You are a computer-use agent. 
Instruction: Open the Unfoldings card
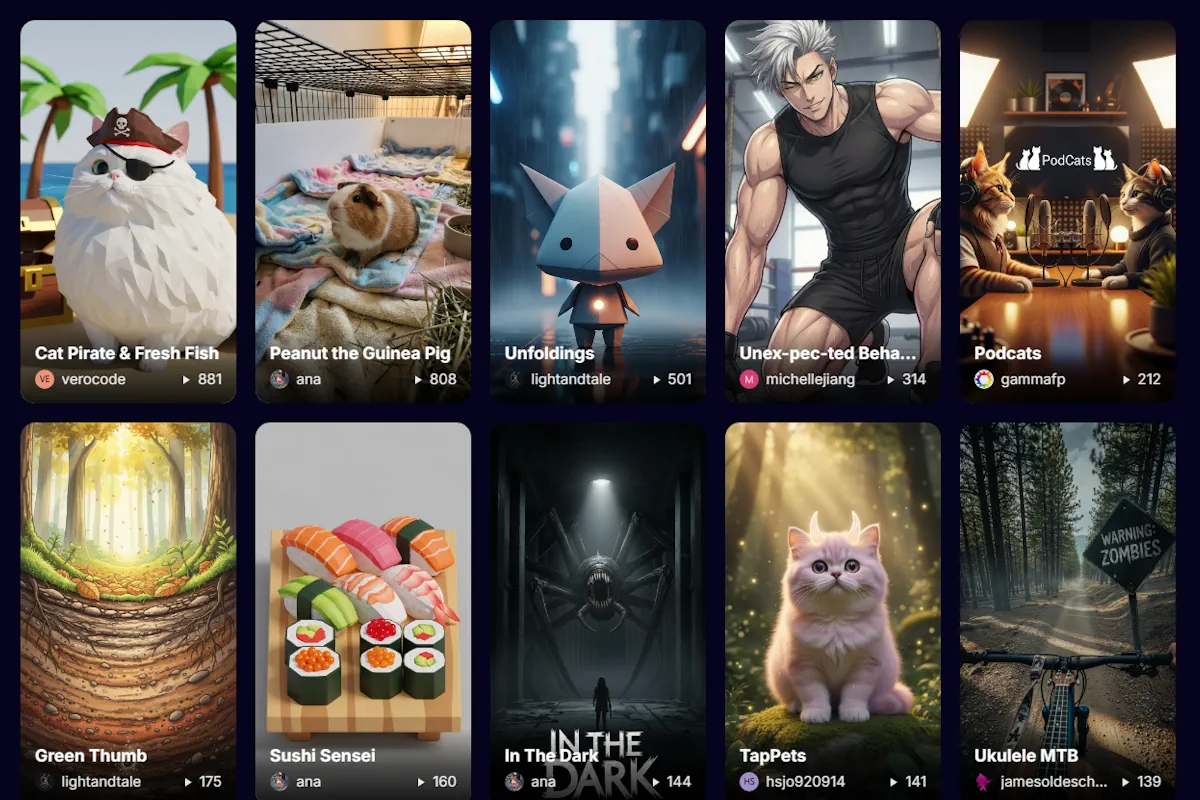598,210
